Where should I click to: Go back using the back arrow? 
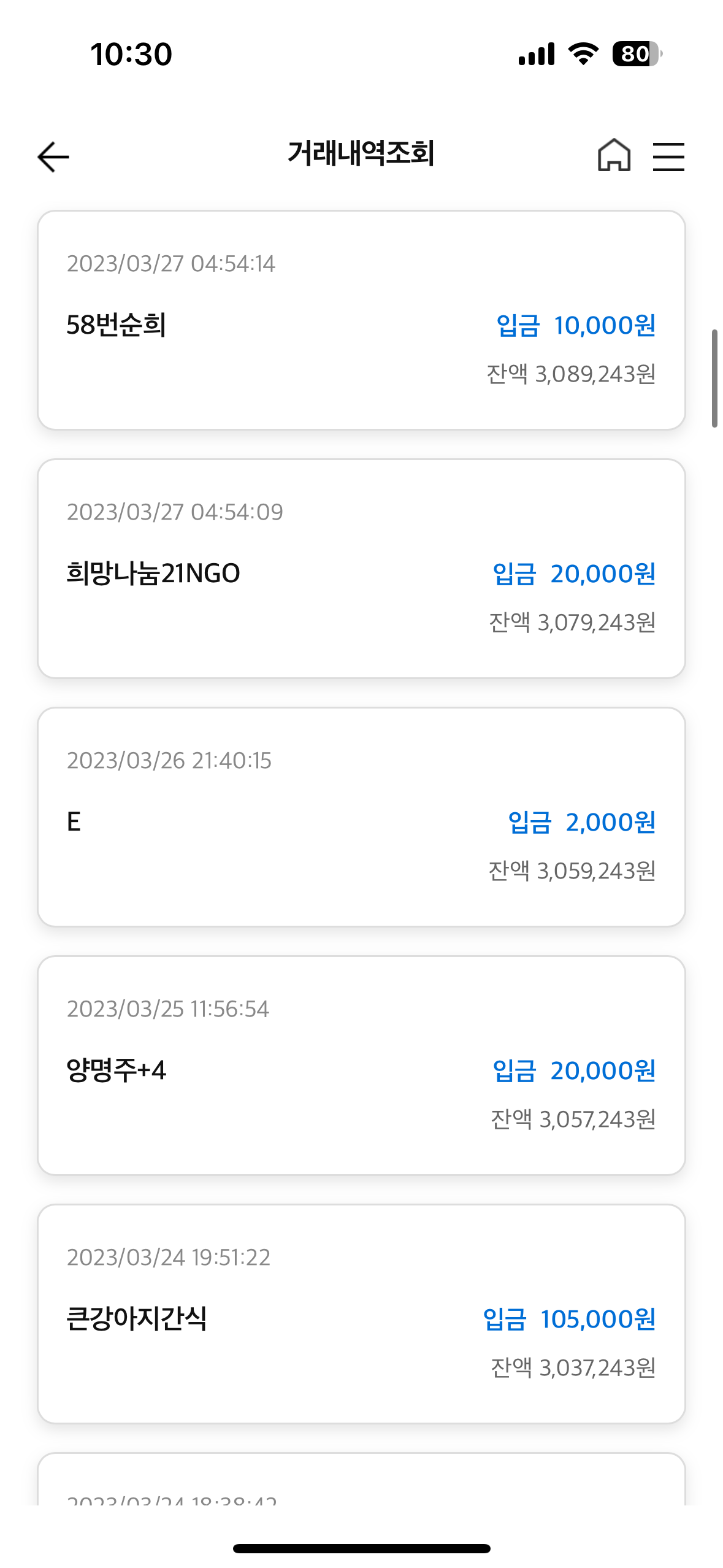tap(53, 156)
